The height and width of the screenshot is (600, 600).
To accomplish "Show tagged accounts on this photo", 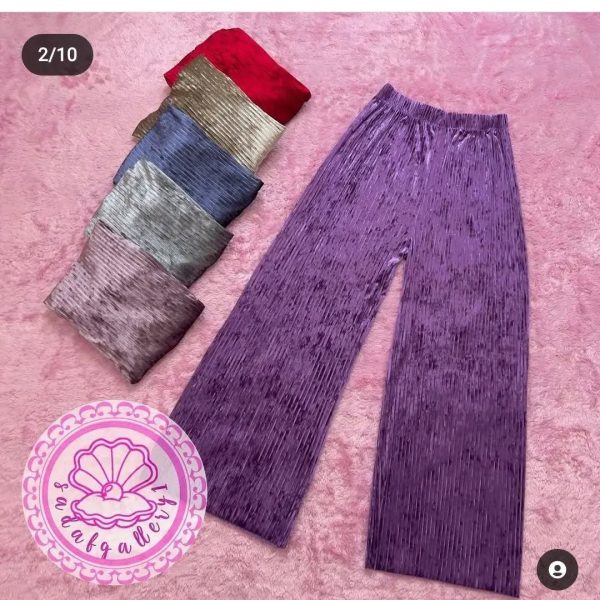I will (557, 569).
